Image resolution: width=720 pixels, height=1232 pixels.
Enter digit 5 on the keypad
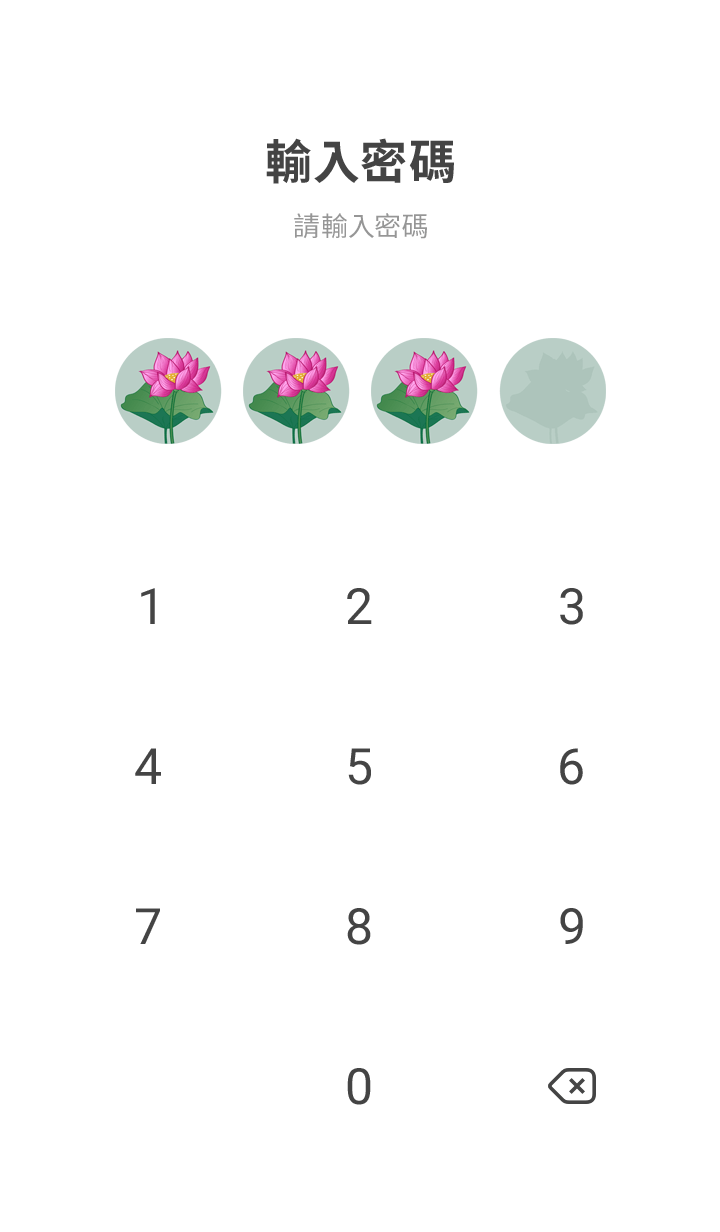pyautogui.click(x=359, y=767)
